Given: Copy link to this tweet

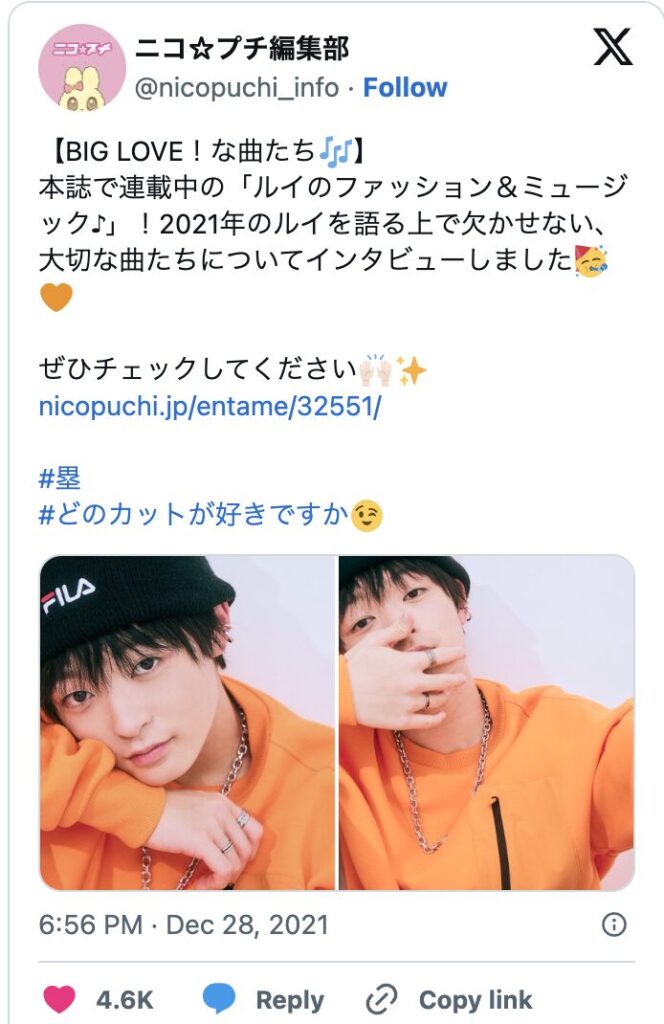Looking at the screenshot, I should coord(450,999).
